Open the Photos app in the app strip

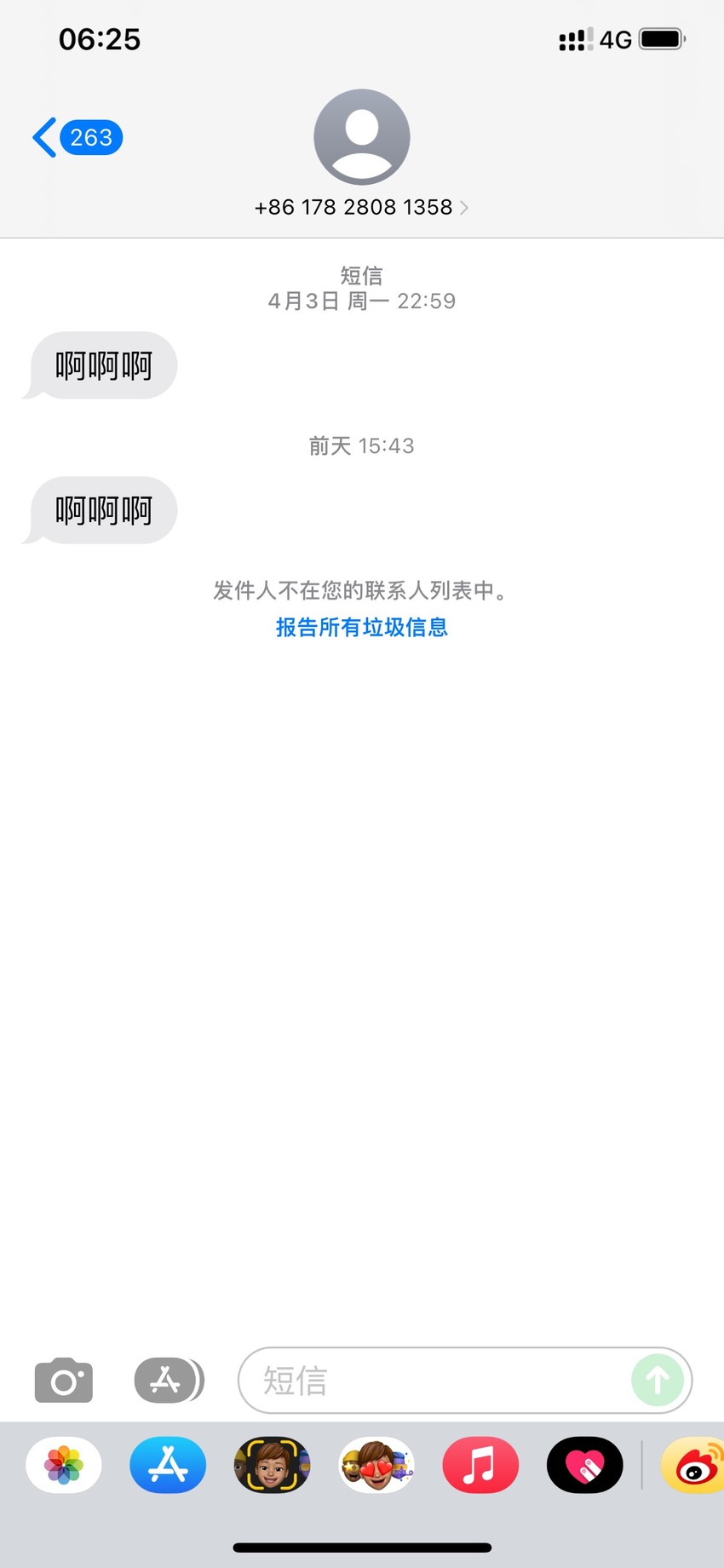tap(64, 1465)
